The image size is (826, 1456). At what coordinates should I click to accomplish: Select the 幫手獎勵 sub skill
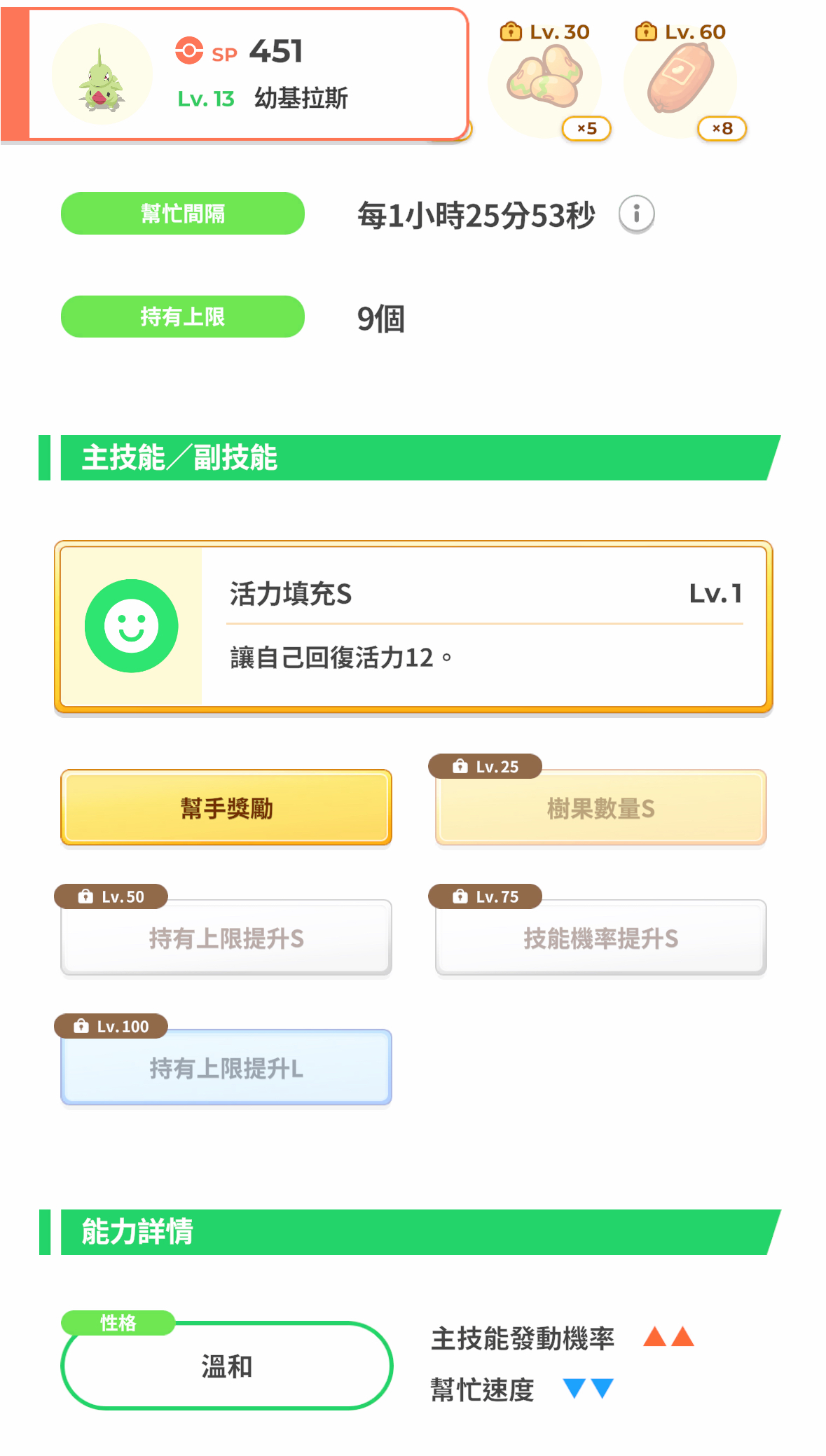[226, 808]
